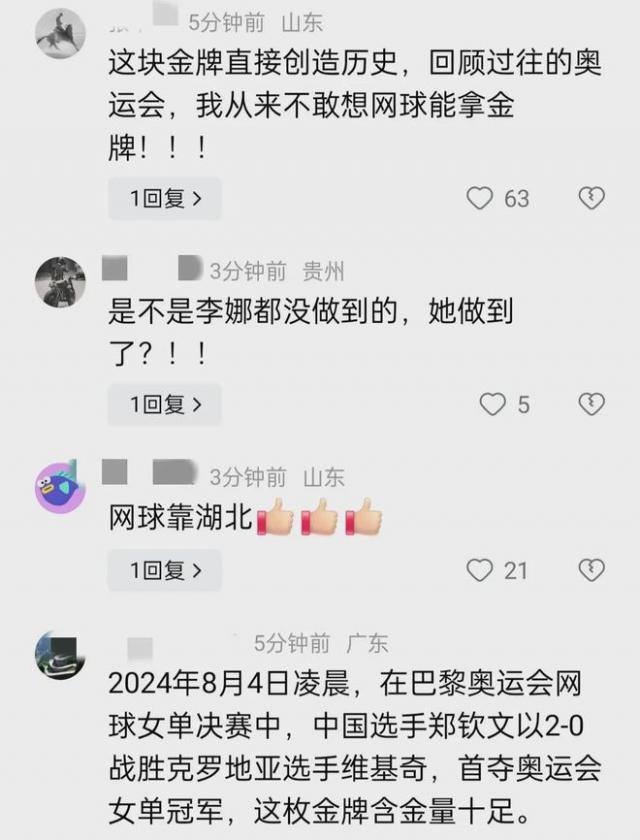This screenshot has height=840, width=640.
Task: Expand the 1回复 under the 金牌创造历史 comment
Action: tap(165, 199)
